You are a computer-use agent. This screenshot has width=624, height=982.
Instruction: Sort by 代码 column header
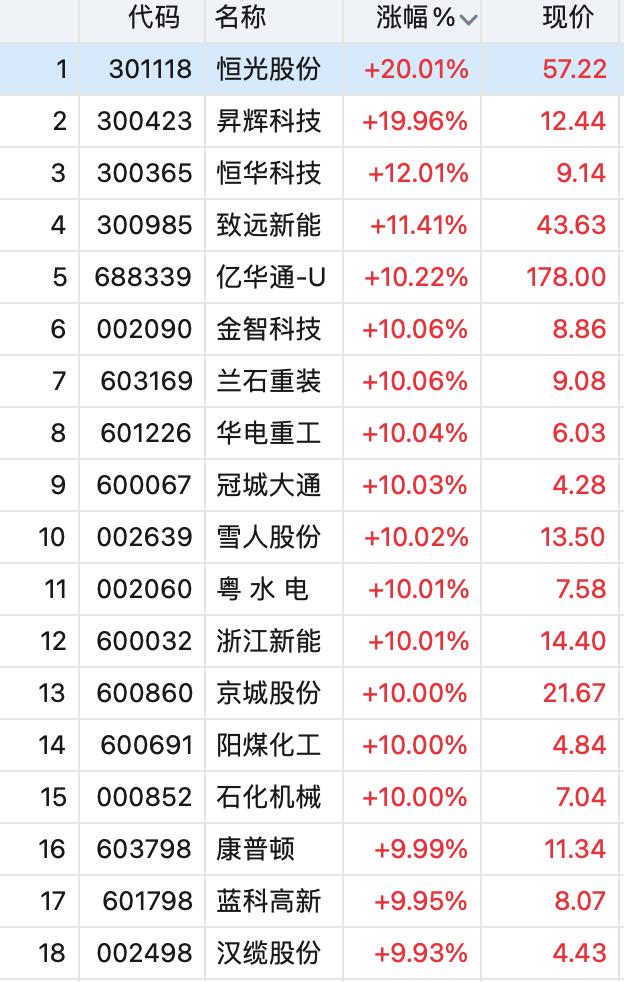(x=153, y=18)
